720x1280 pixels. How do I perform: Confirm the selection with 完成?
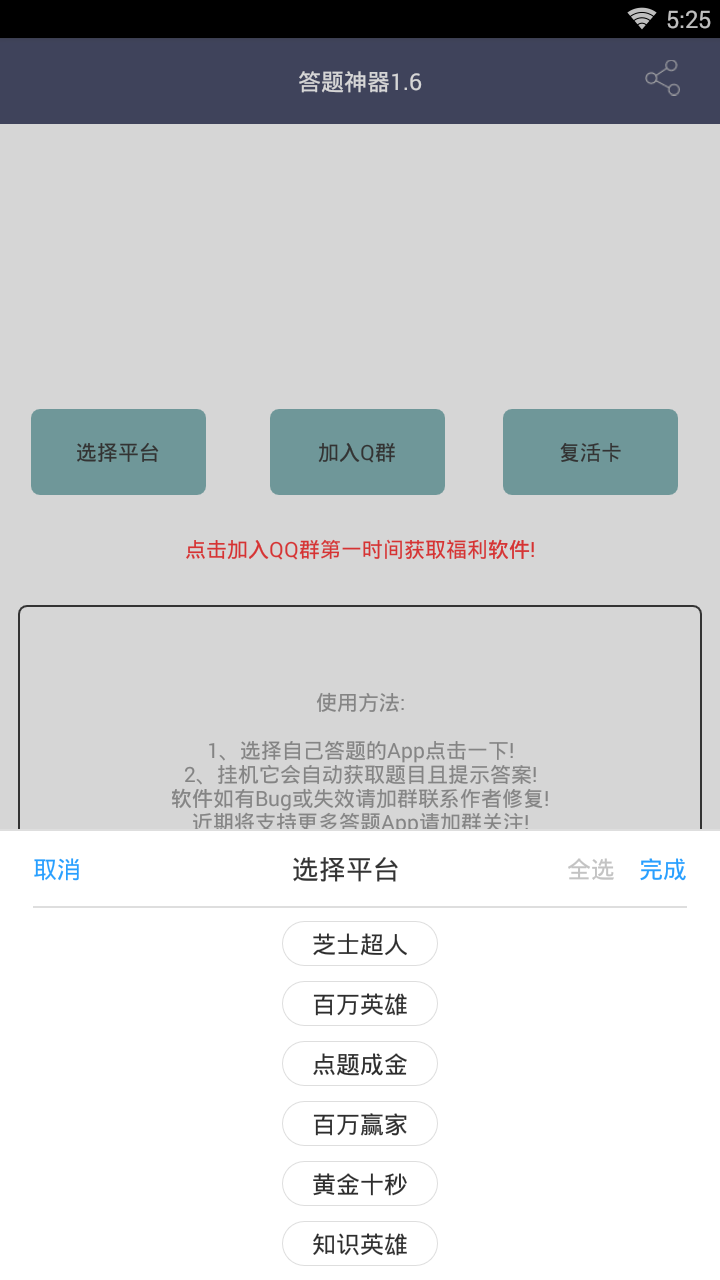pos(662,870)
